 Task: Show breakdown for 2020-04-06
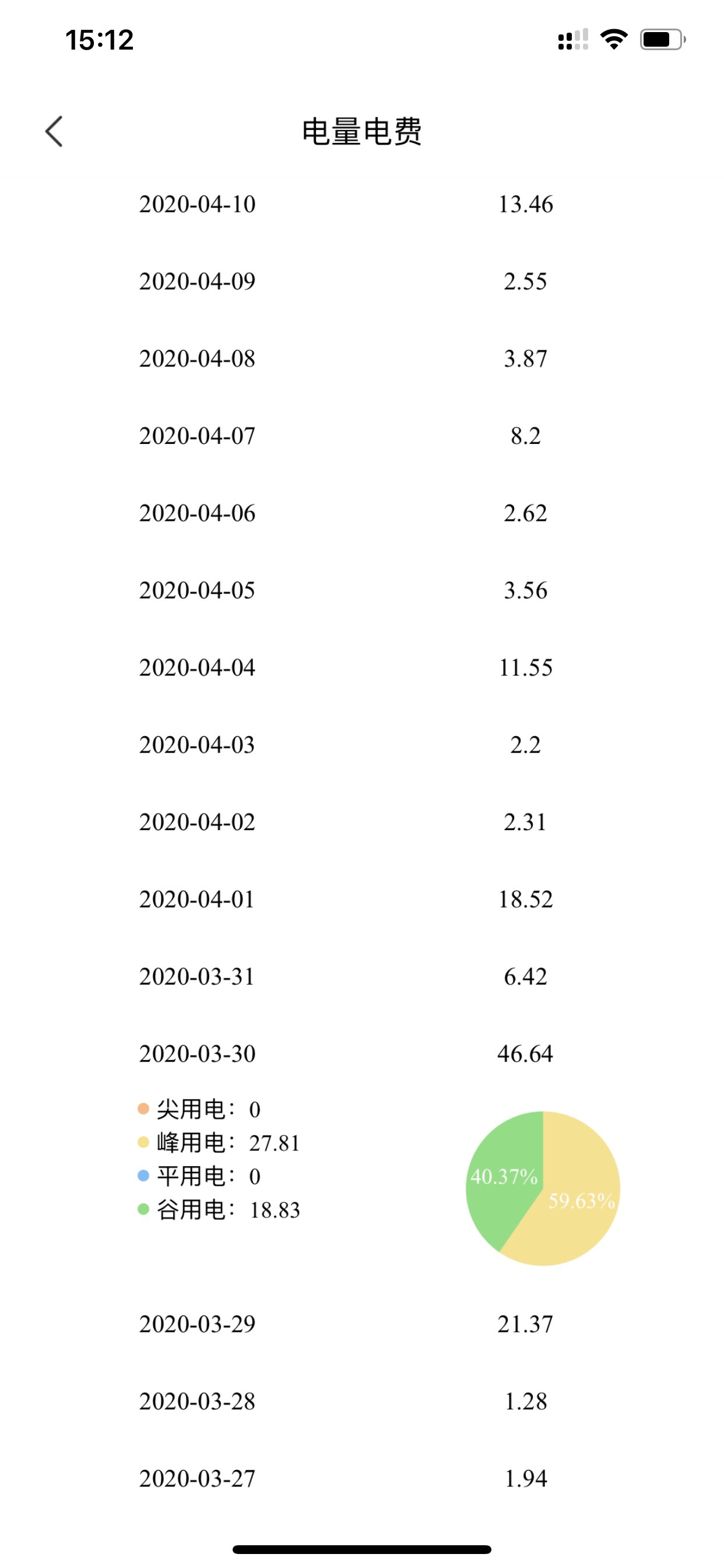pyautogui.click(x=362, y=513)
